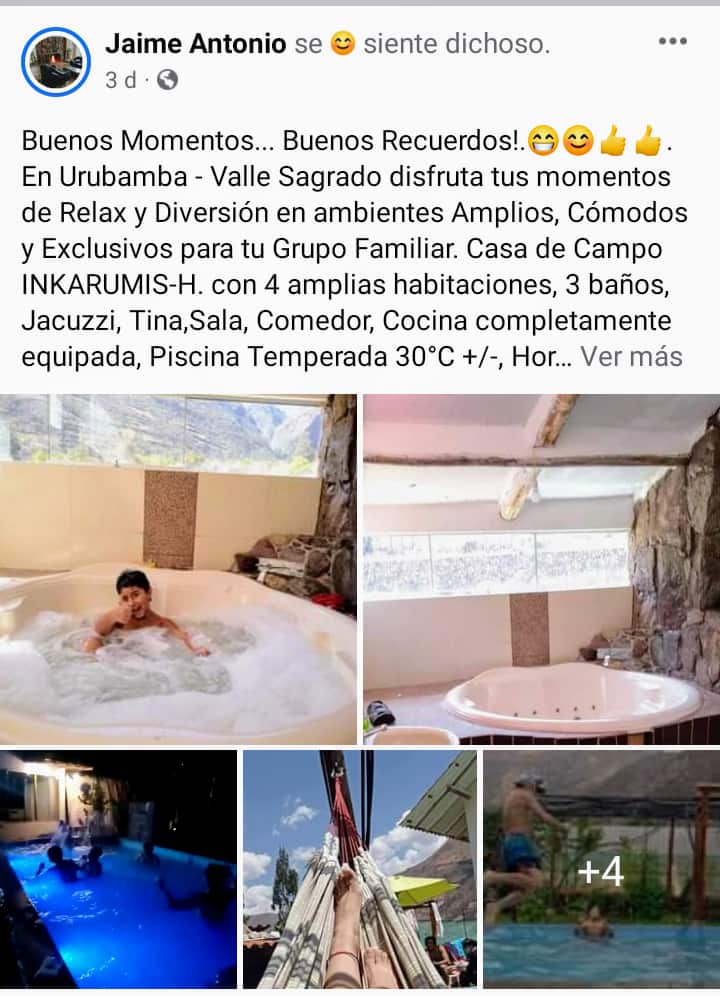
Task: Open the night pool photo
Action: click(x=118, y=869)
